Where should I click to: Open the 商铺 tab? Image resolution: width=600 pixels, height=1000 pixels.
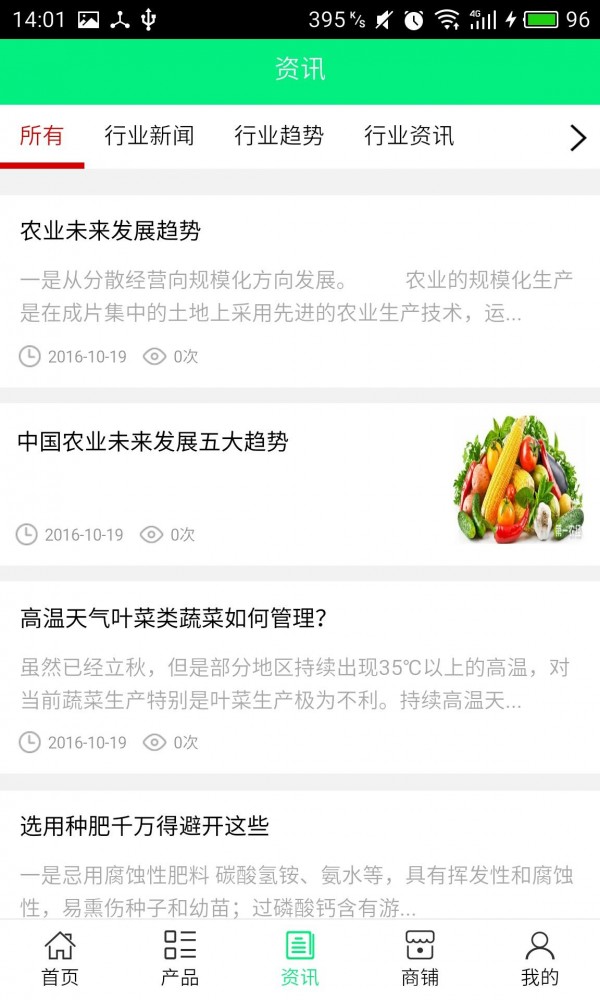(420, 958)
